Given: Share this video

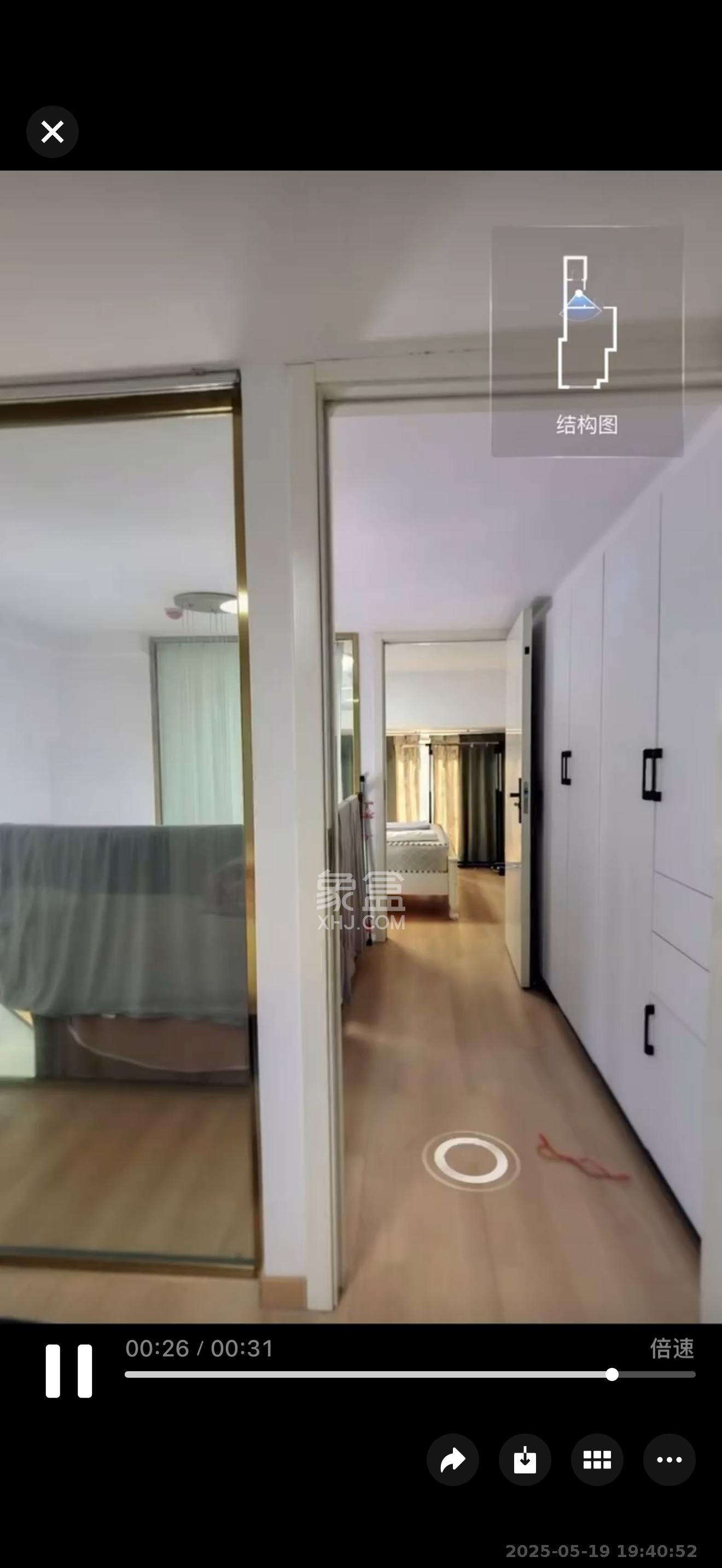Looking at the screenshot, I should 452,1460.
